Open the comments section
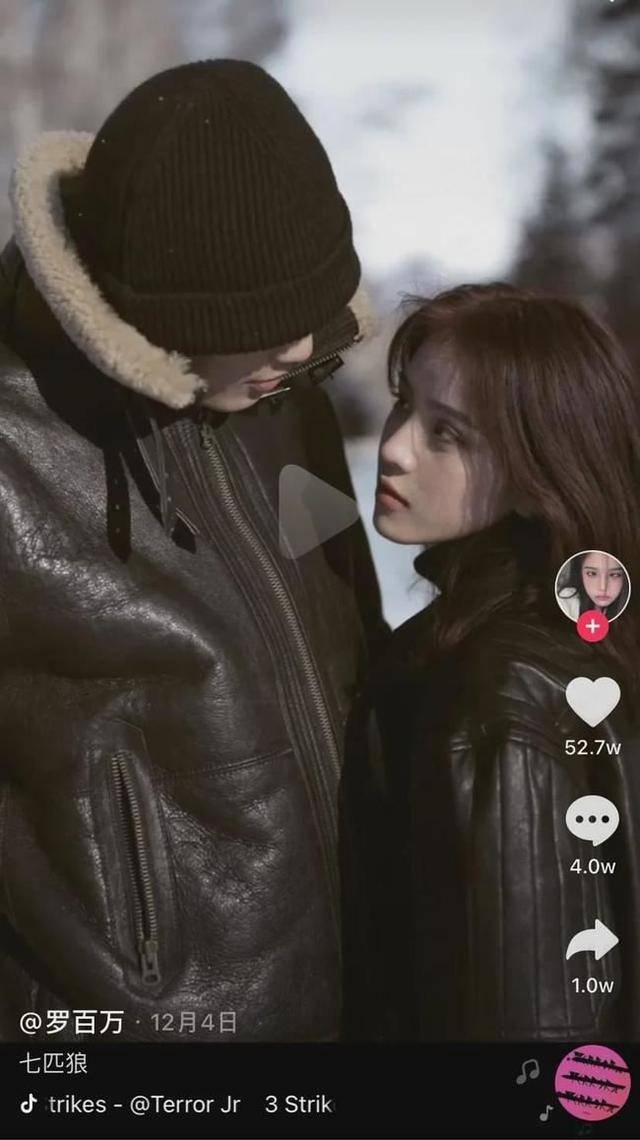The height and width of the screenshot is (1140, 640). click(592, 820)
